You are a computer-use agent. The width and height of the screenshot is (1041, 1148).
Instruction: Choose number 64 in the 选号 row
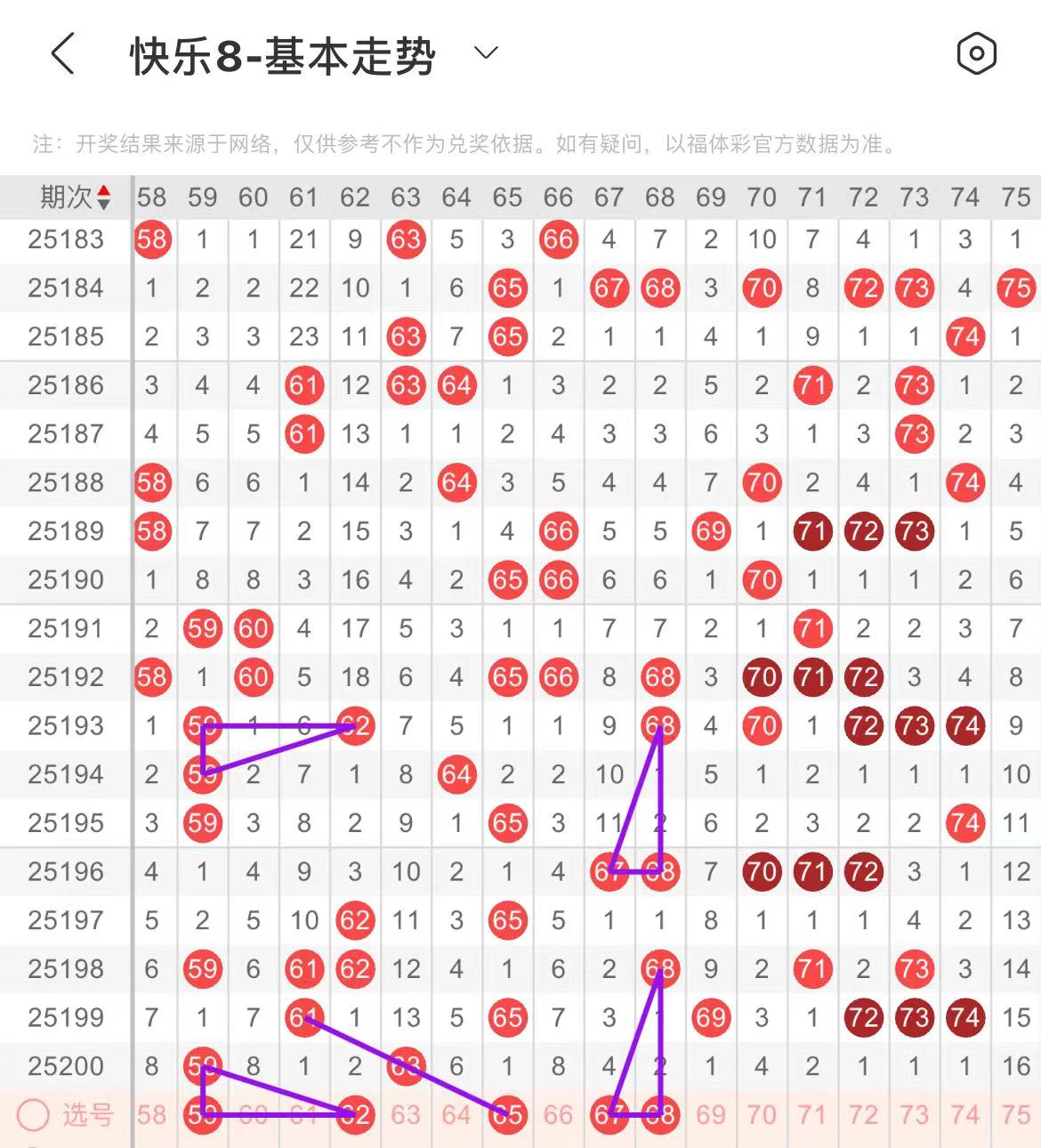[x=456, y=1114]
